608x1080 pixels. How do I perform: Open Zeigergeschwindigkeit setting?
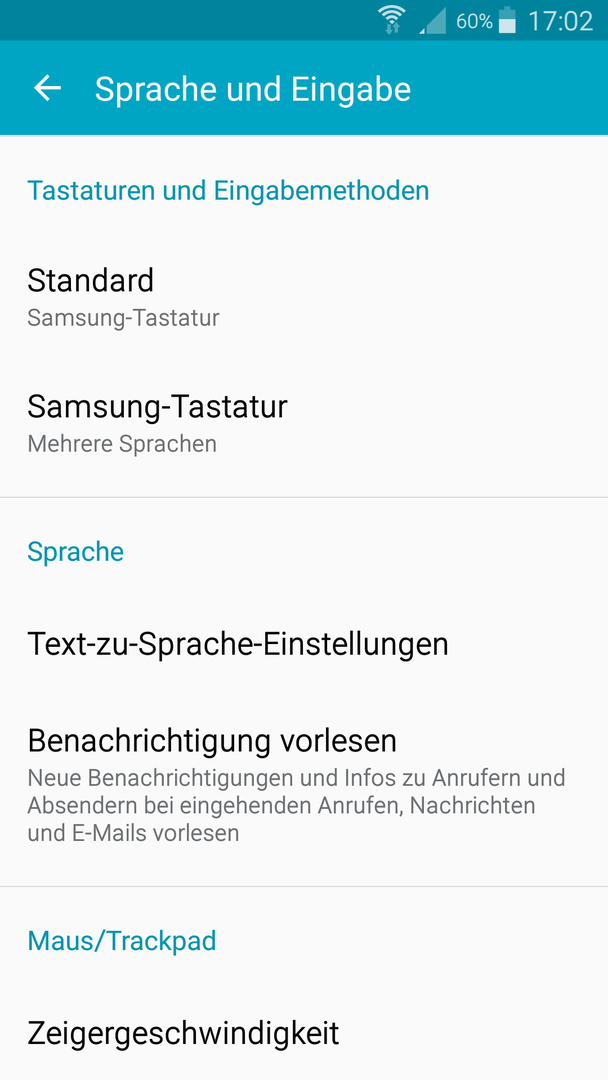[304, 1033]
